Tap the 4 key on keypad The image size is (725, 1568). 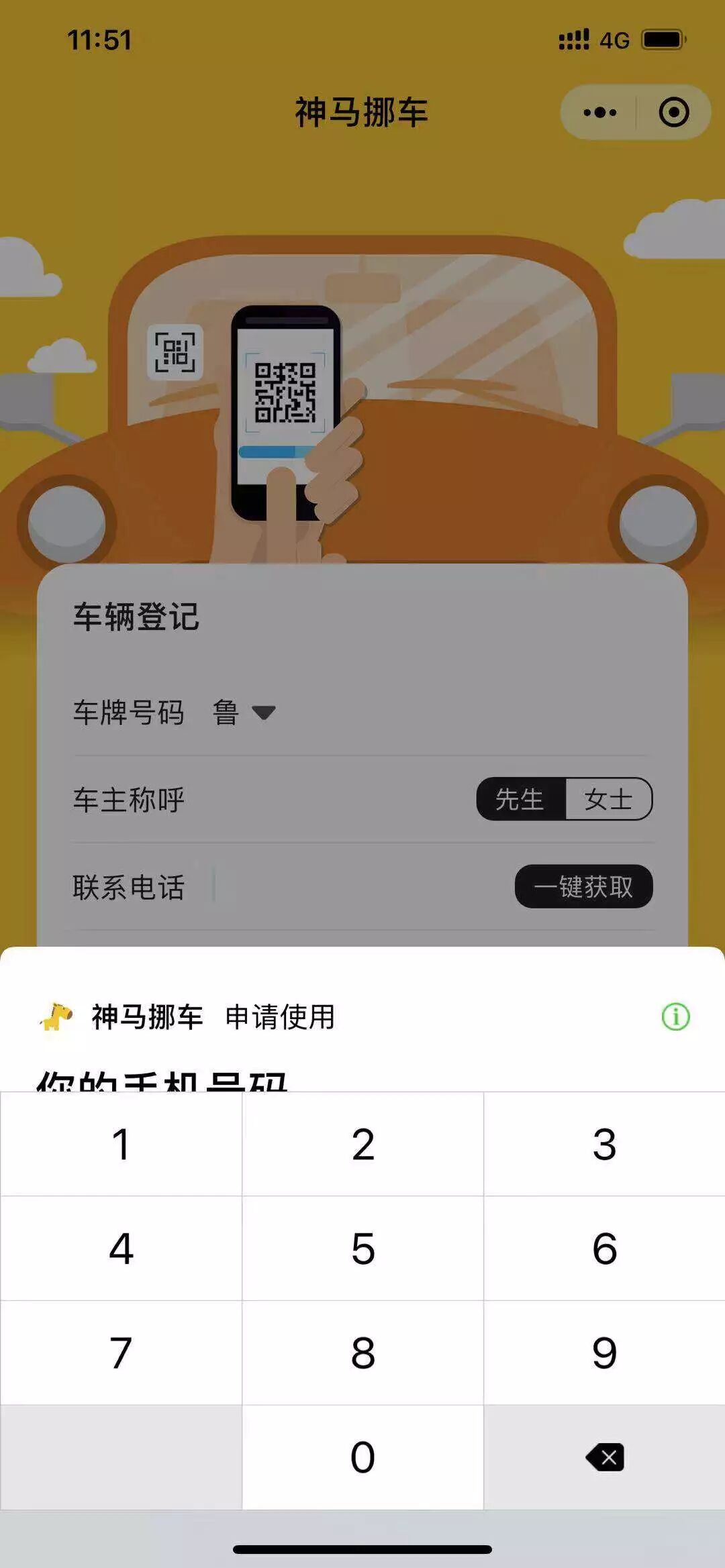[x=121, y=1249]
